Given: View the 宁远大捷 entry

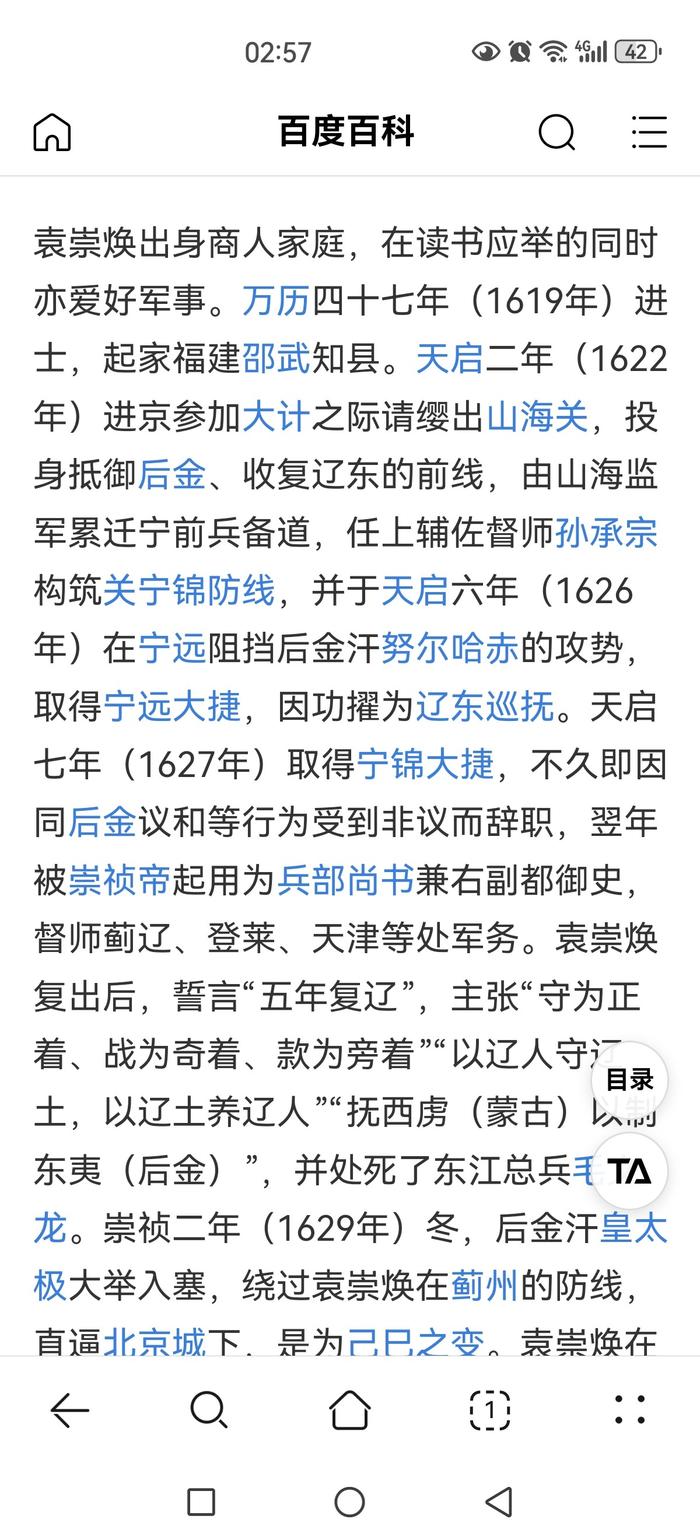Looking at the screenshot, I should pos(172,707).
